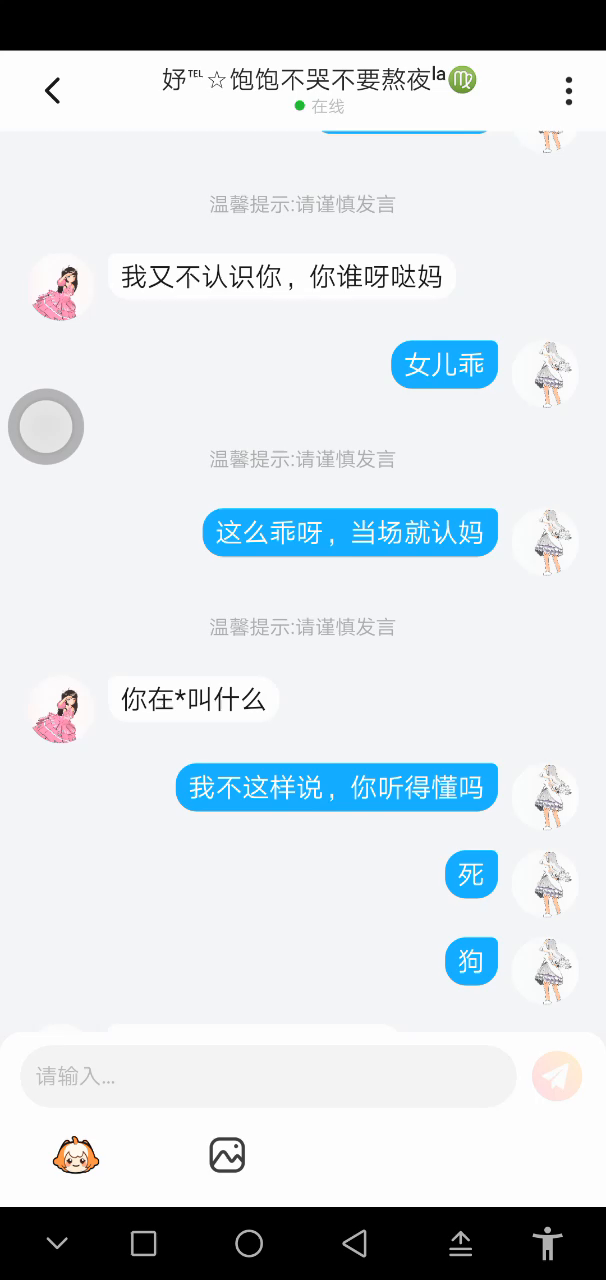Image resolution: width=606 pixels, height=1280 pixels.
Task: Go to the system home screen
Action: (x=249, y=1243)
